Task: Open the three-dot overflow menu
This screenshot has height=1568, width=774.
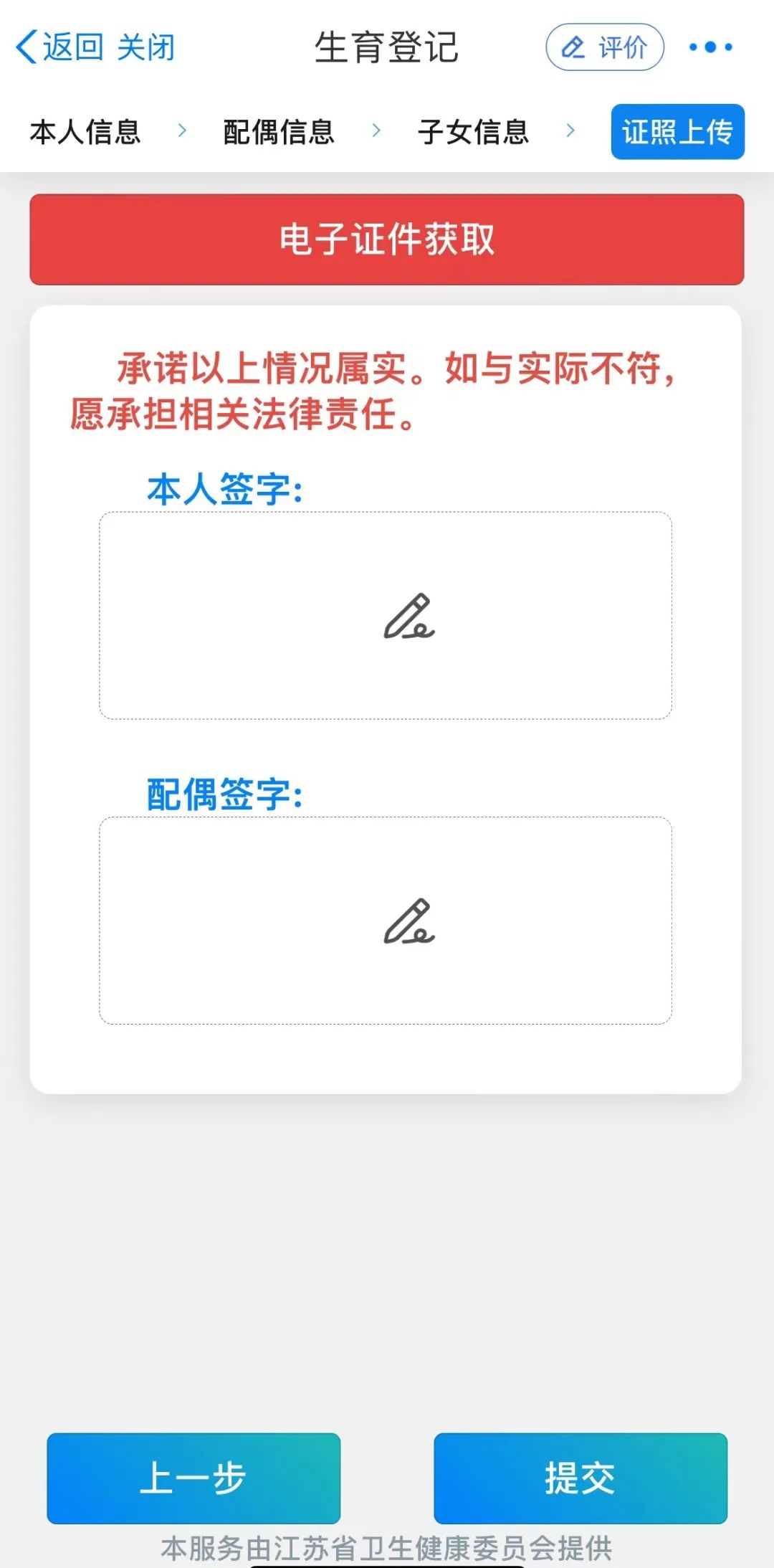Action: pos(710,47)
